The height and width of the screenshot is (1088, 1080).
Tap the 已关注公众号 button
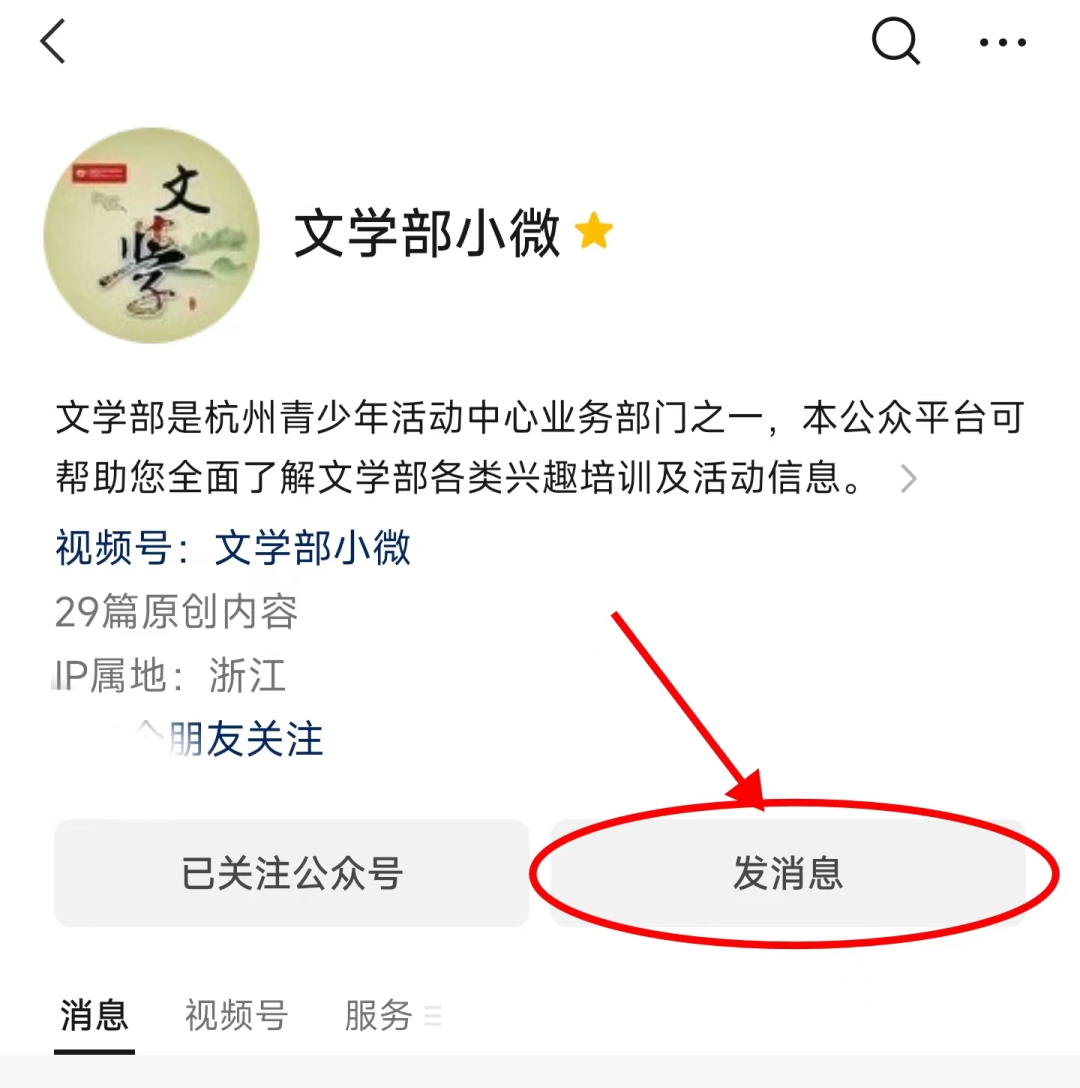pyautogui.click(x=291, y=873)
